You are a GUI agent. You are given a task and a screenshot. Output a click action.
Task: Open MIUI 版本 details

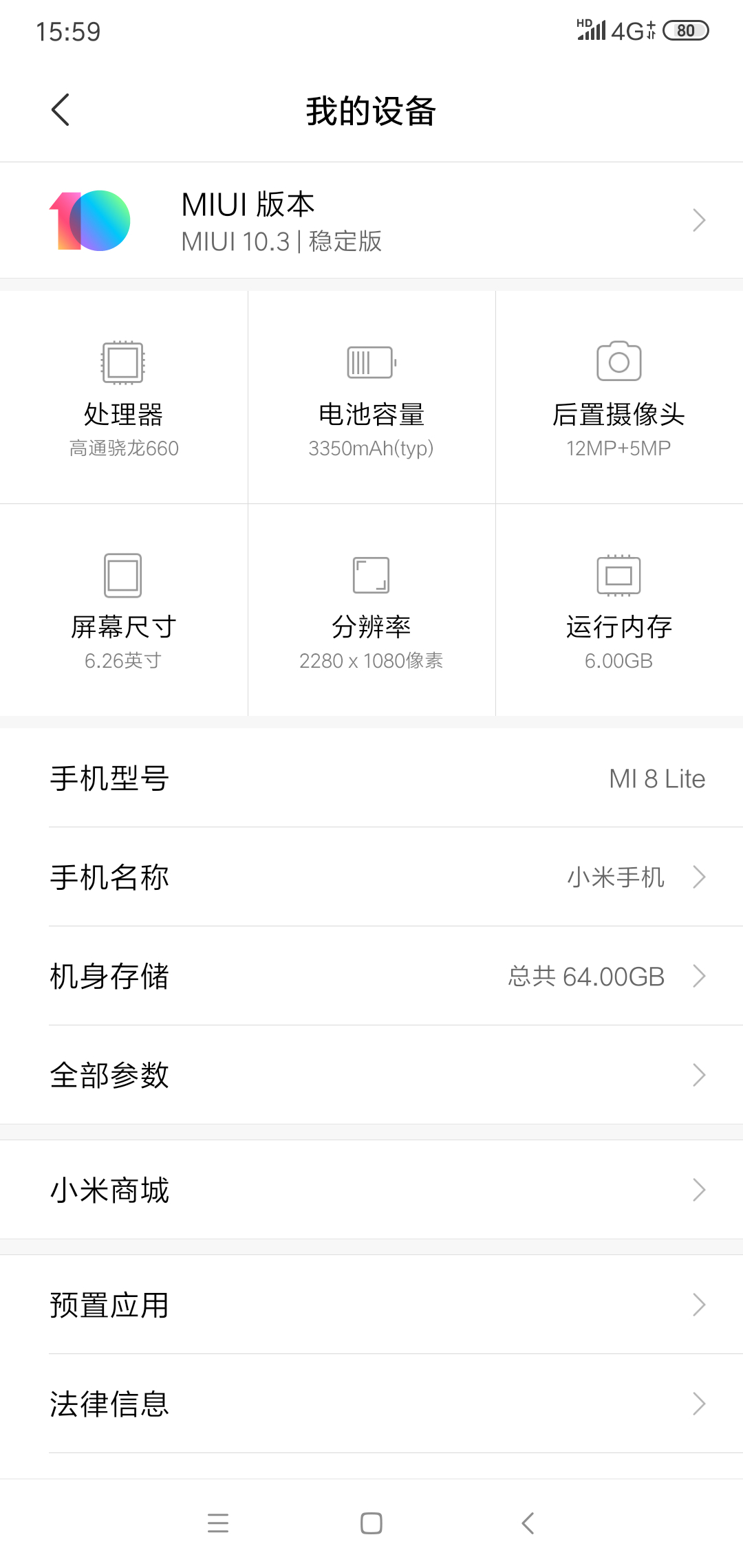point(371,221)
